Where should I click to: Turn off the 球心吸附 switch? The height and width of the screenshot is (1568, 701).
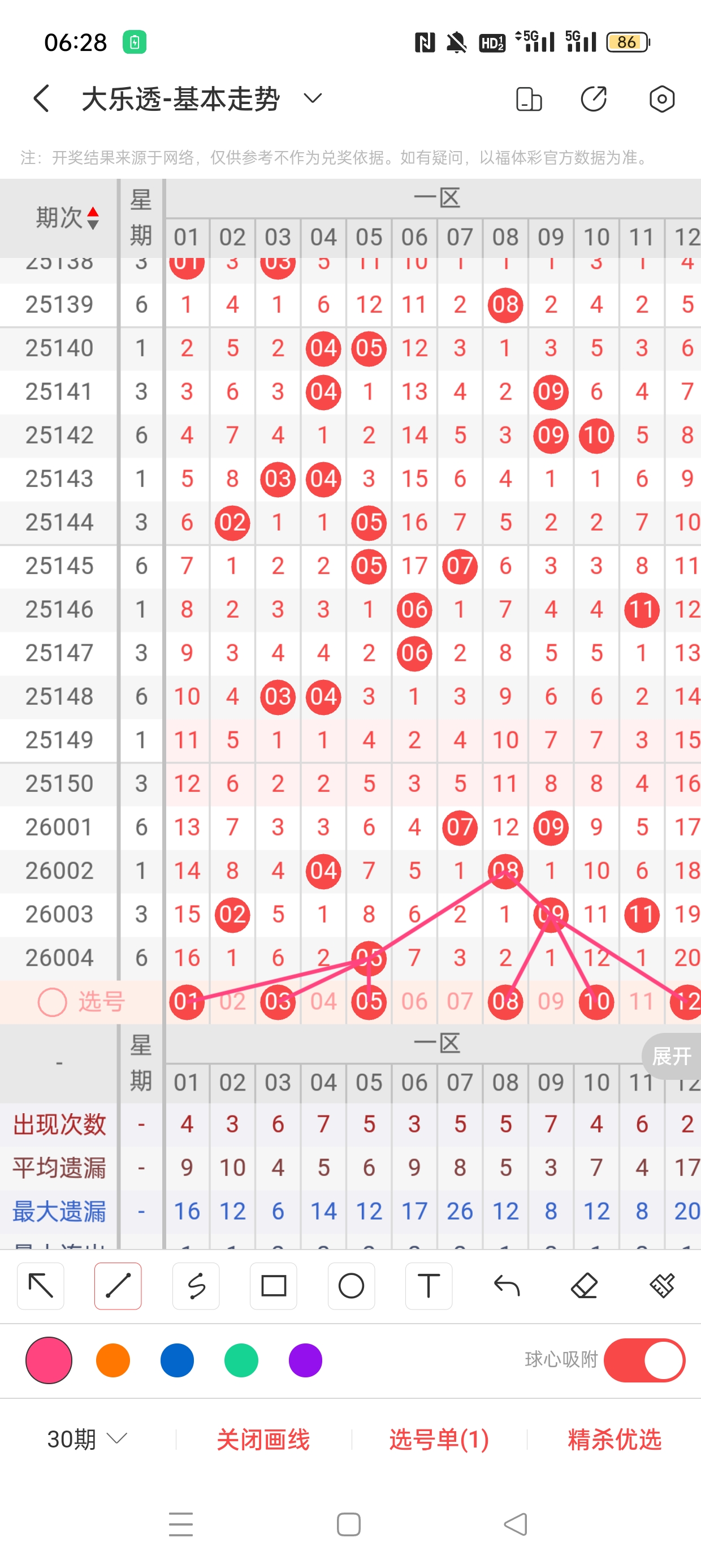644,1360
